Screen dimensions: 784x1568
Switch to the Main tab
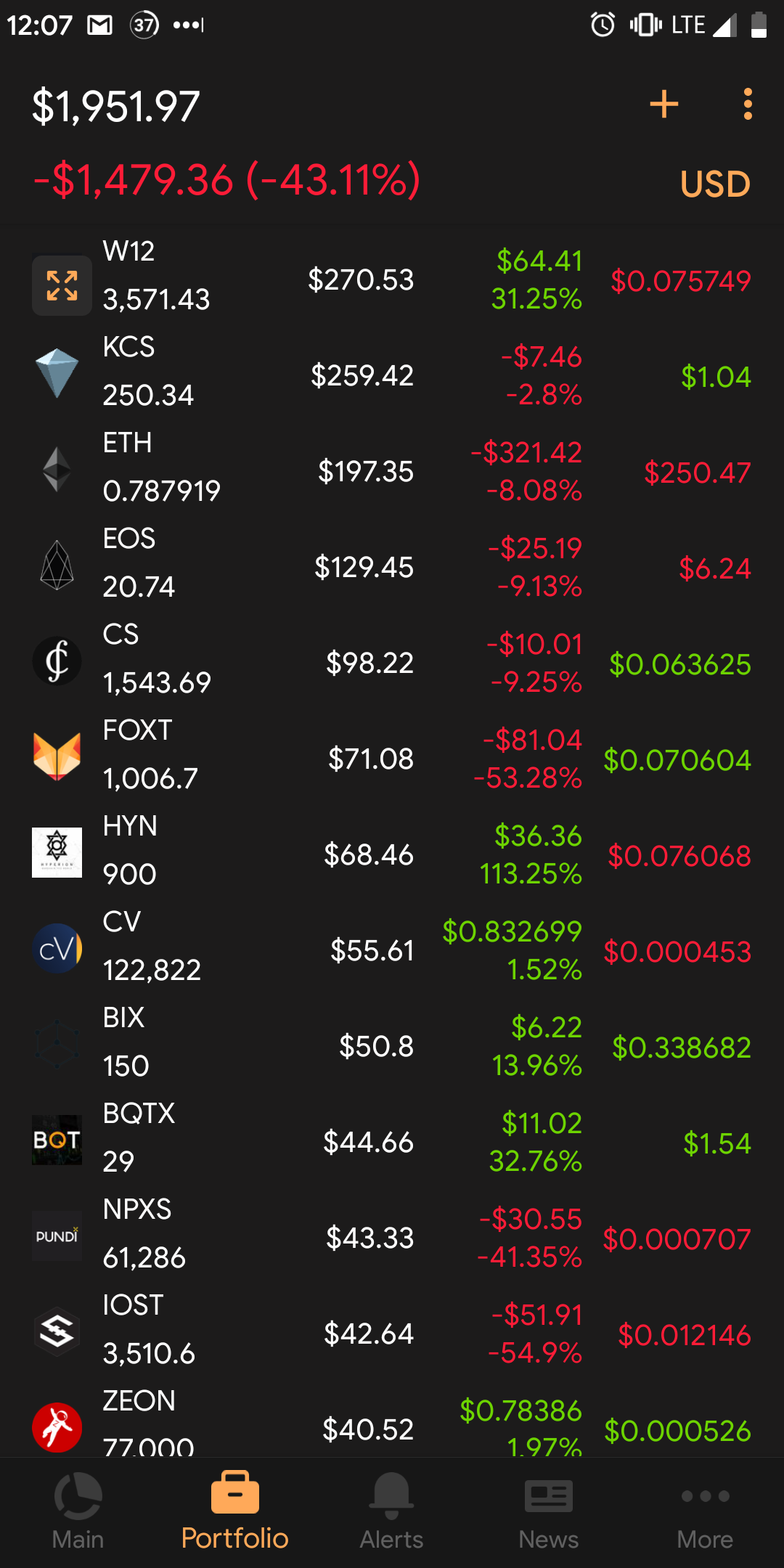(78, 1511)
